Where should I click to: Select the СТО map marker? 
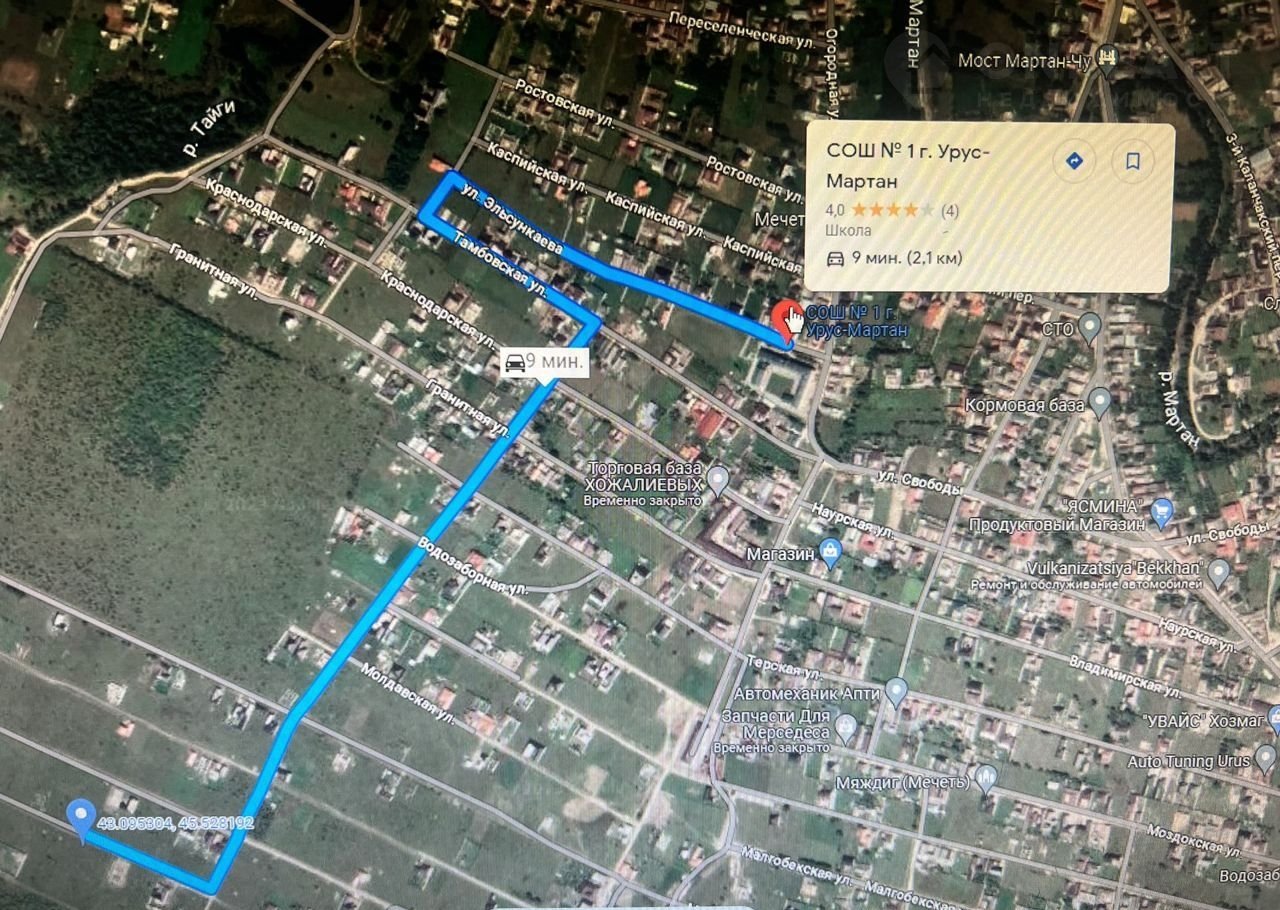(x=1090, y=326)
